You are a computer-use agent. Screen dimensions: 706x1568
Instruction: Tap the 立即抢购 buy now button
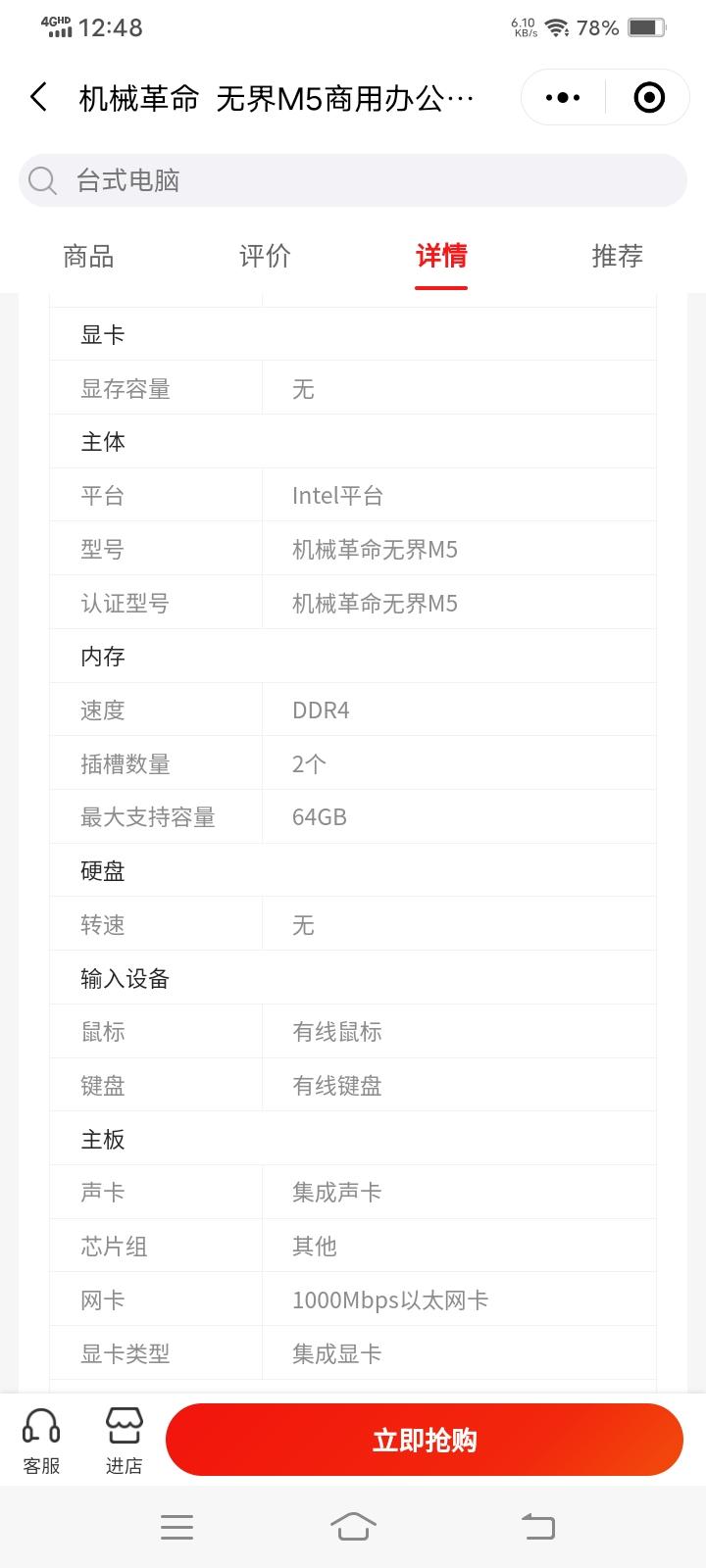[425, 1440]
